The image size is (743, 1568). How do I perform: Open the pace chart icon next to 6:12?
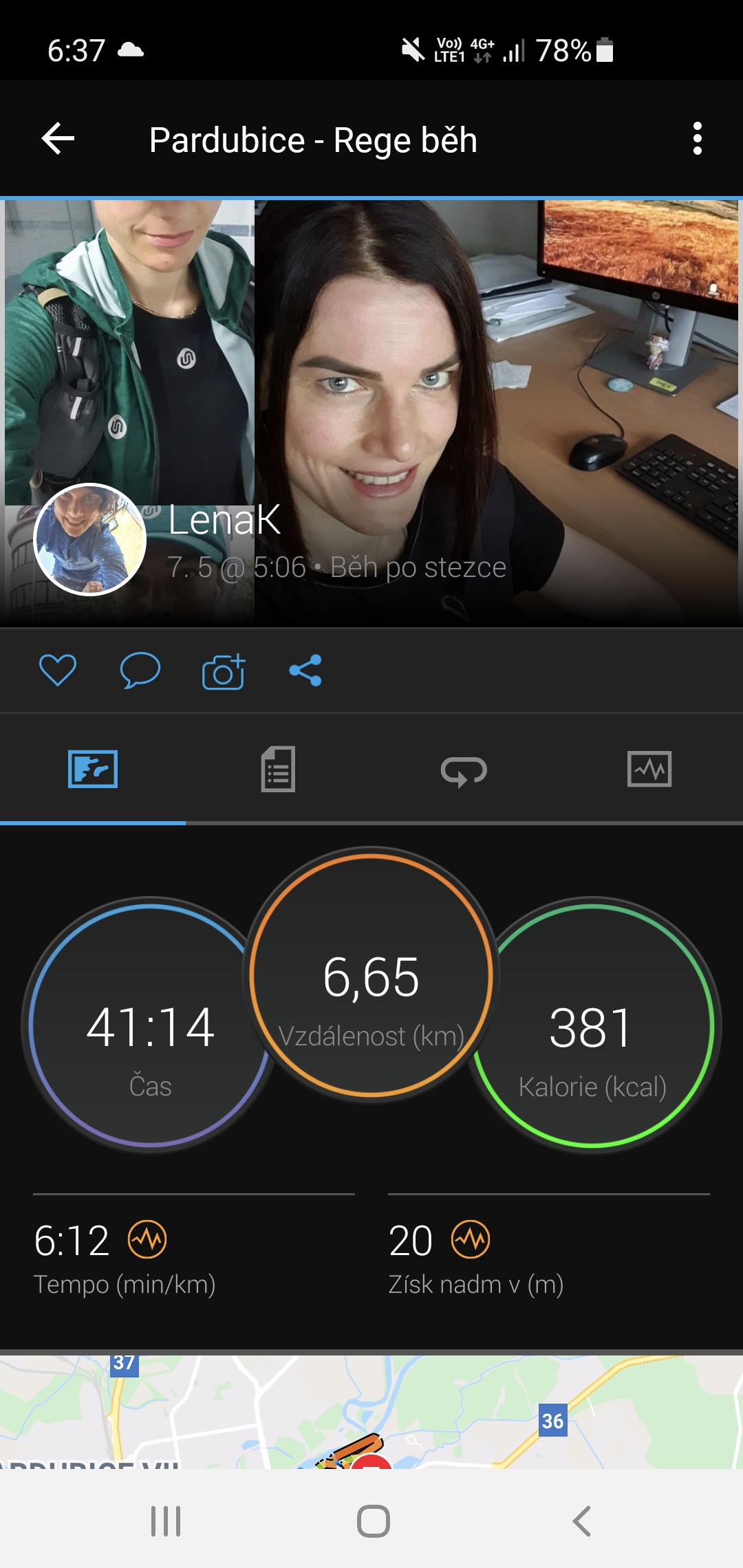click(x=147, y=1239)
